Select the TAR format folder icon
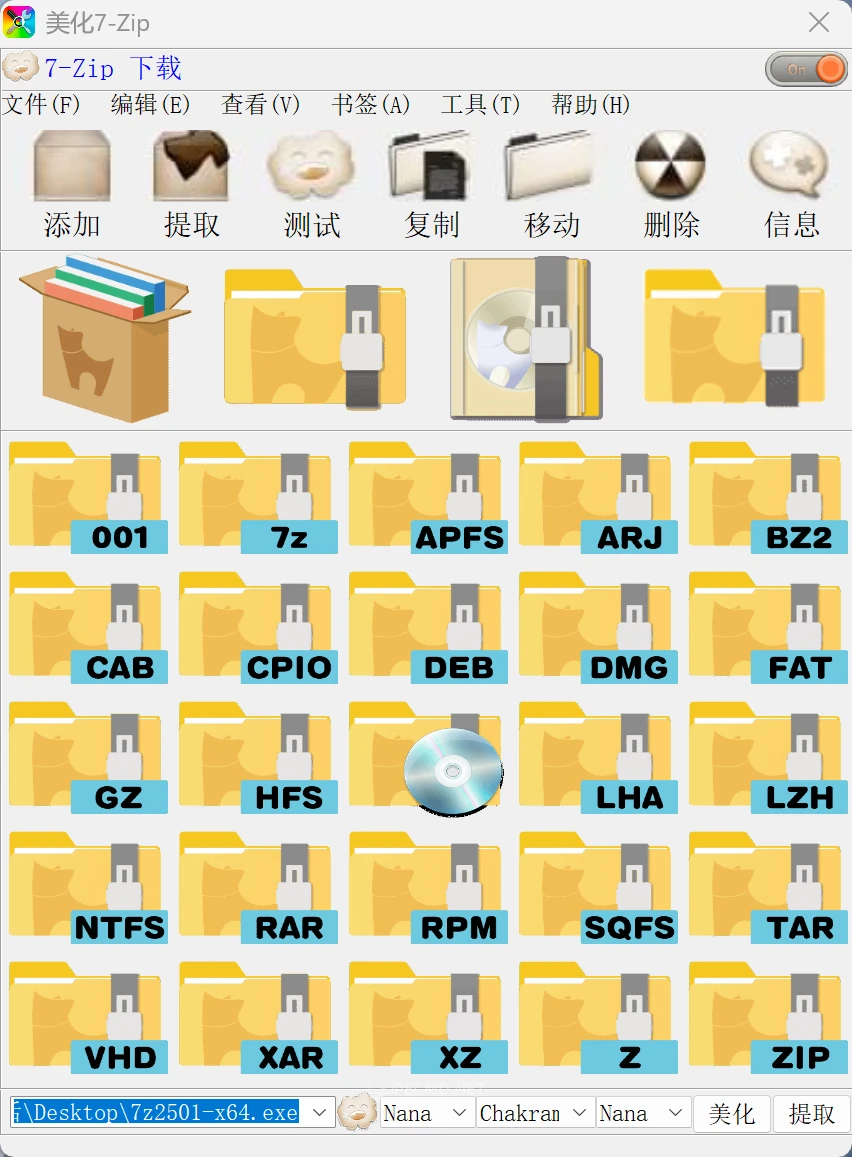852x1157 pixels. (768, 887)
